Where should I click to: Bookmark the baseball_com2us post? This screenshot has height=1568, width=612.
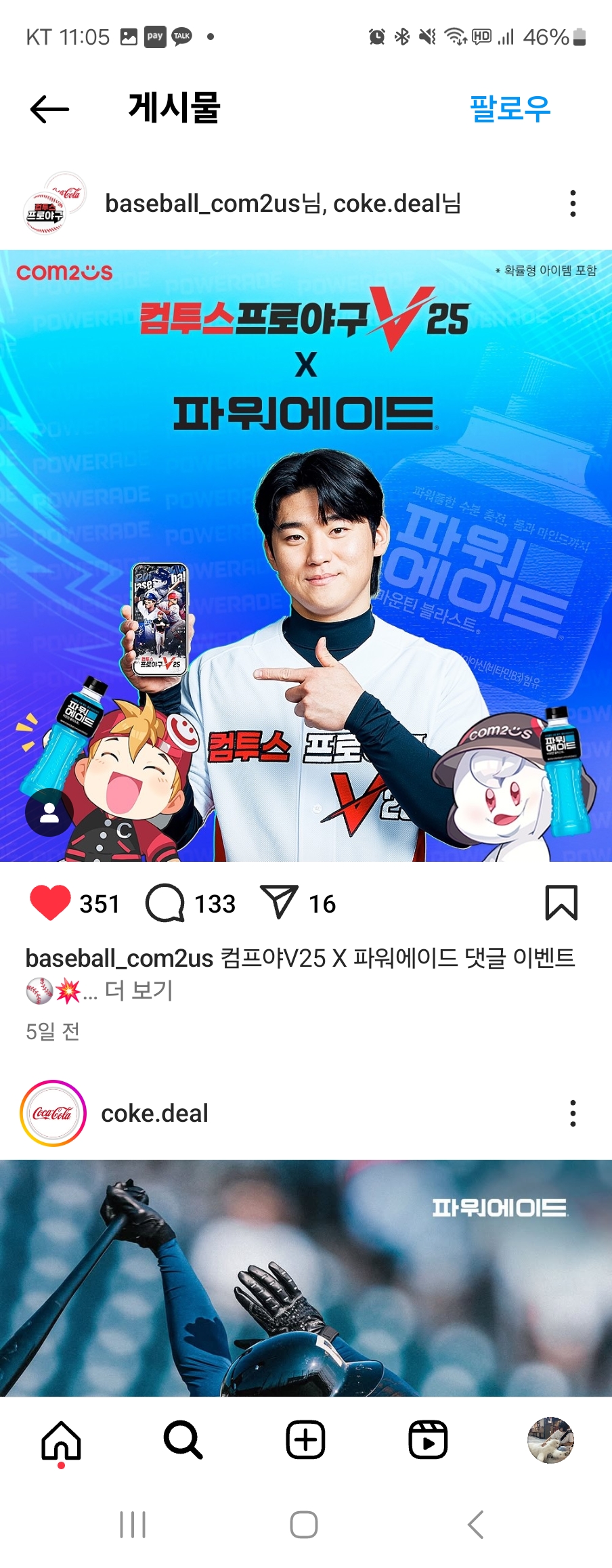[561, 903]
